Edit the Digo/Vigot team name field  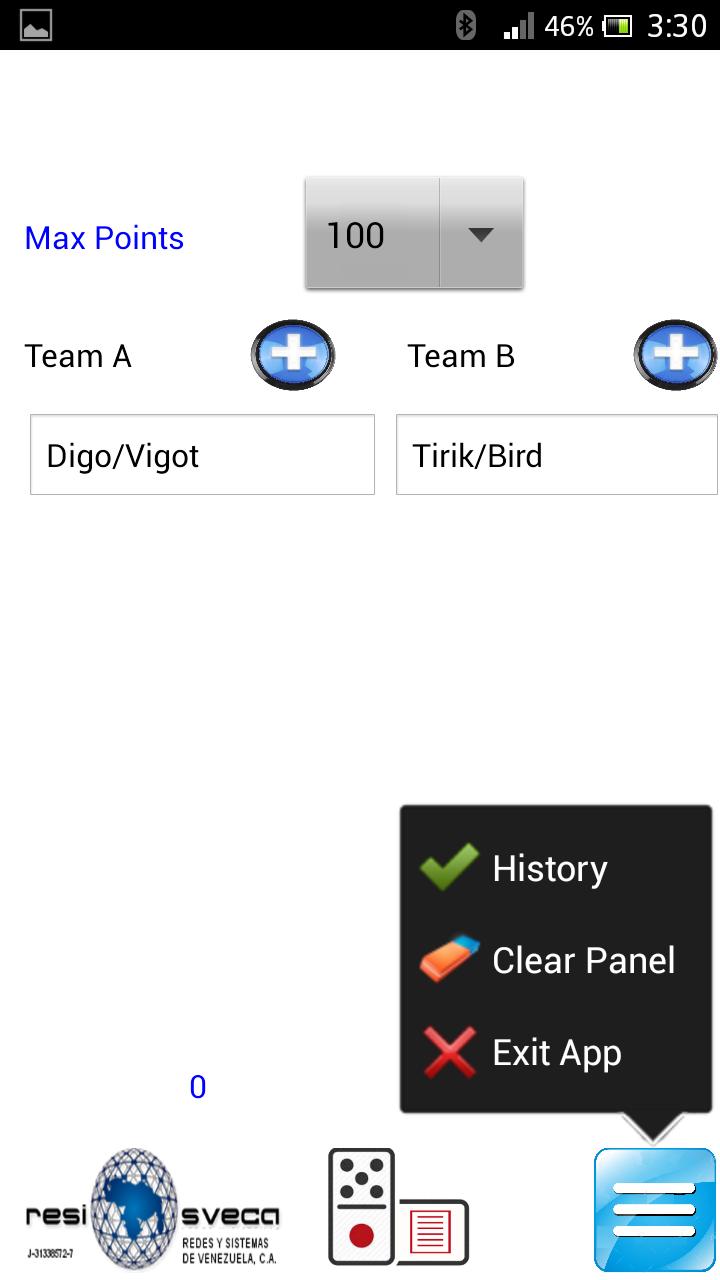pyautogui.click(x=202, y=455)
